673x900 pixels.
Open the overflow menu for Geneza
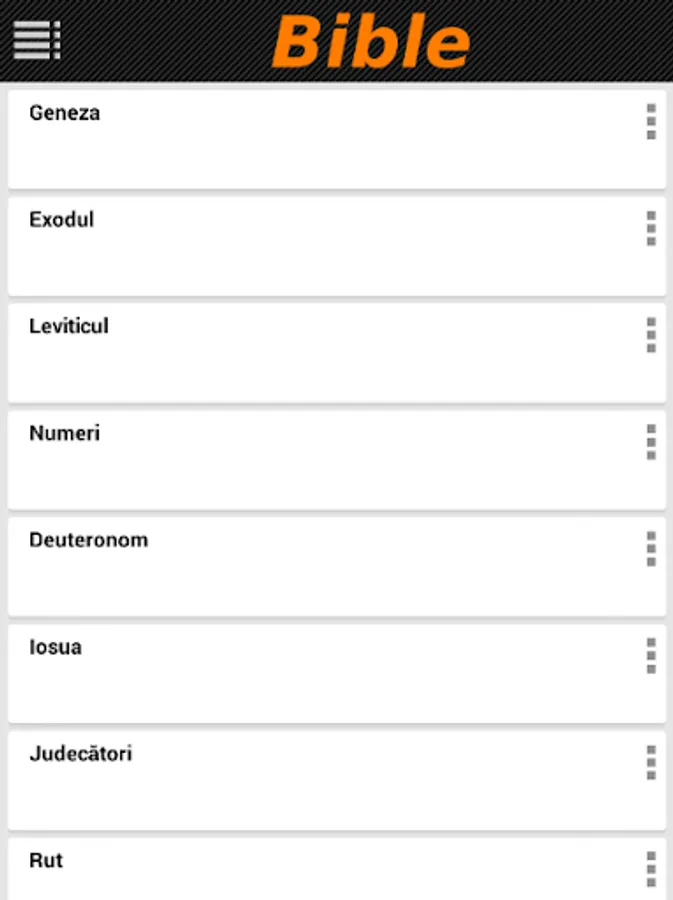pos(651,122)
